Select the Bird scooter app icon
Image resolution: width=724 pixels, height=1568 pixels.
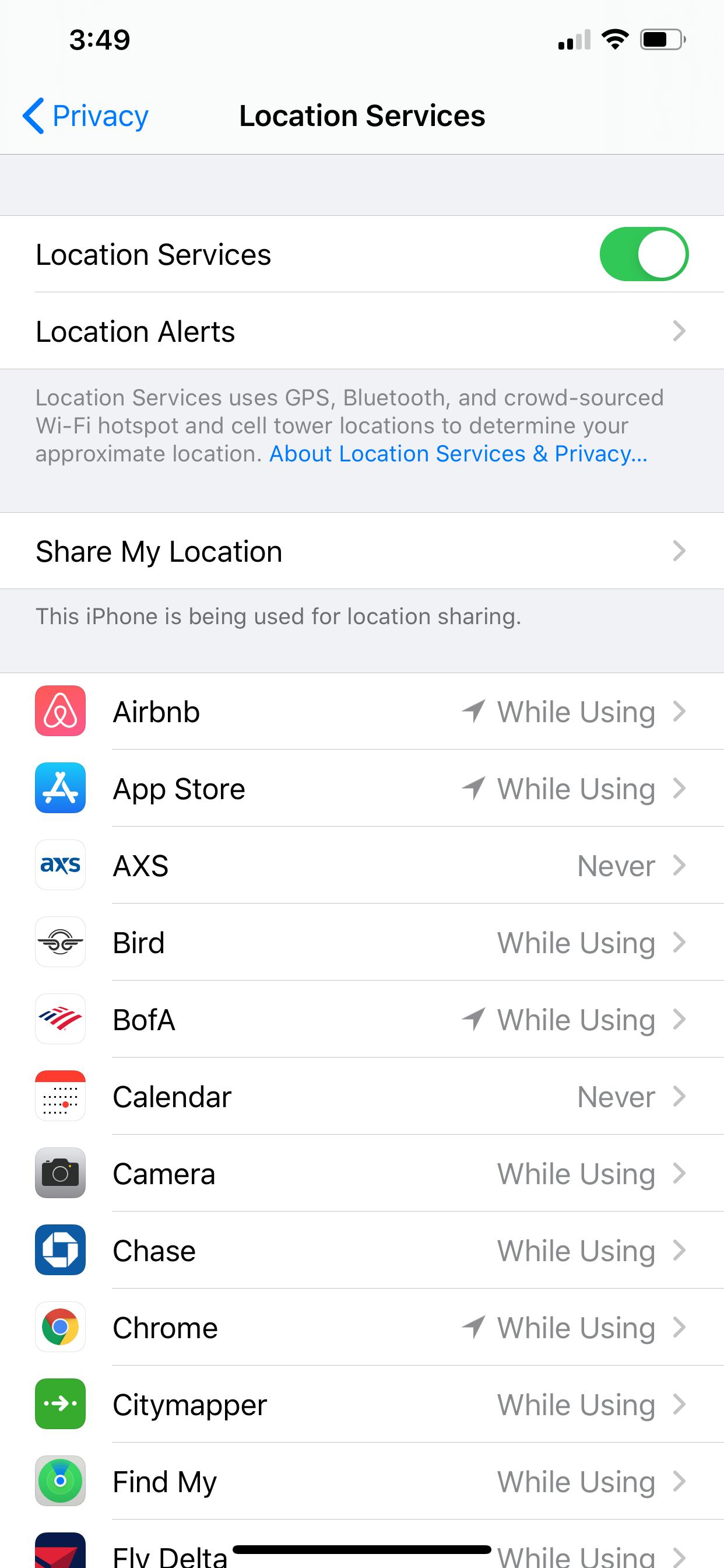pyautogui.click(x=60, y=942)
